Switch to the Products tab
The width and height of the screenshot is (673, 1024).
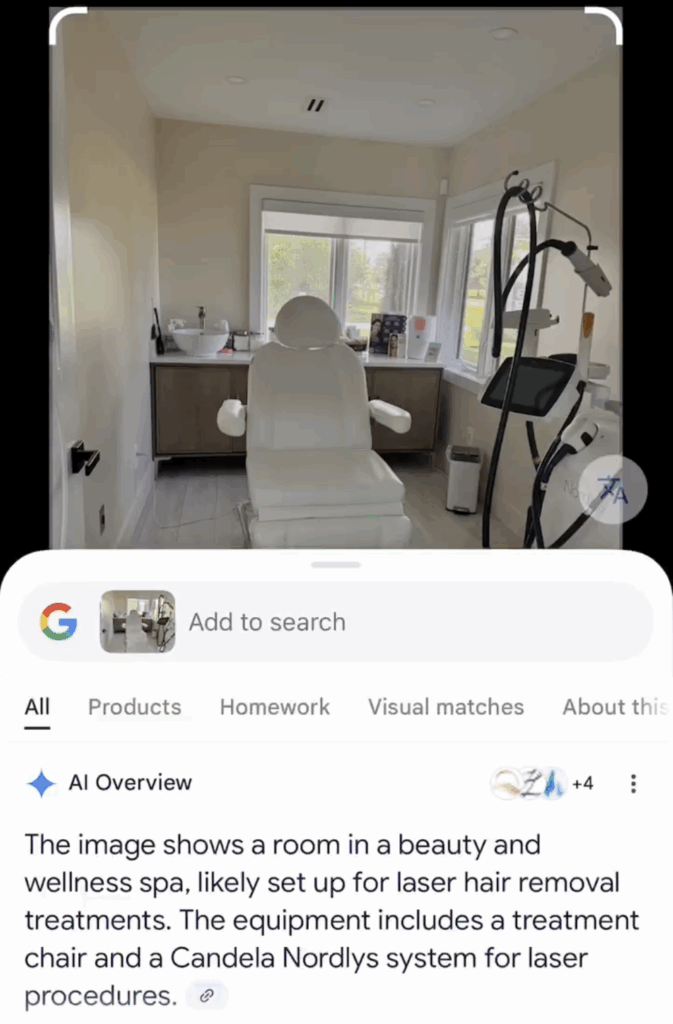click(x=135, y=707)
